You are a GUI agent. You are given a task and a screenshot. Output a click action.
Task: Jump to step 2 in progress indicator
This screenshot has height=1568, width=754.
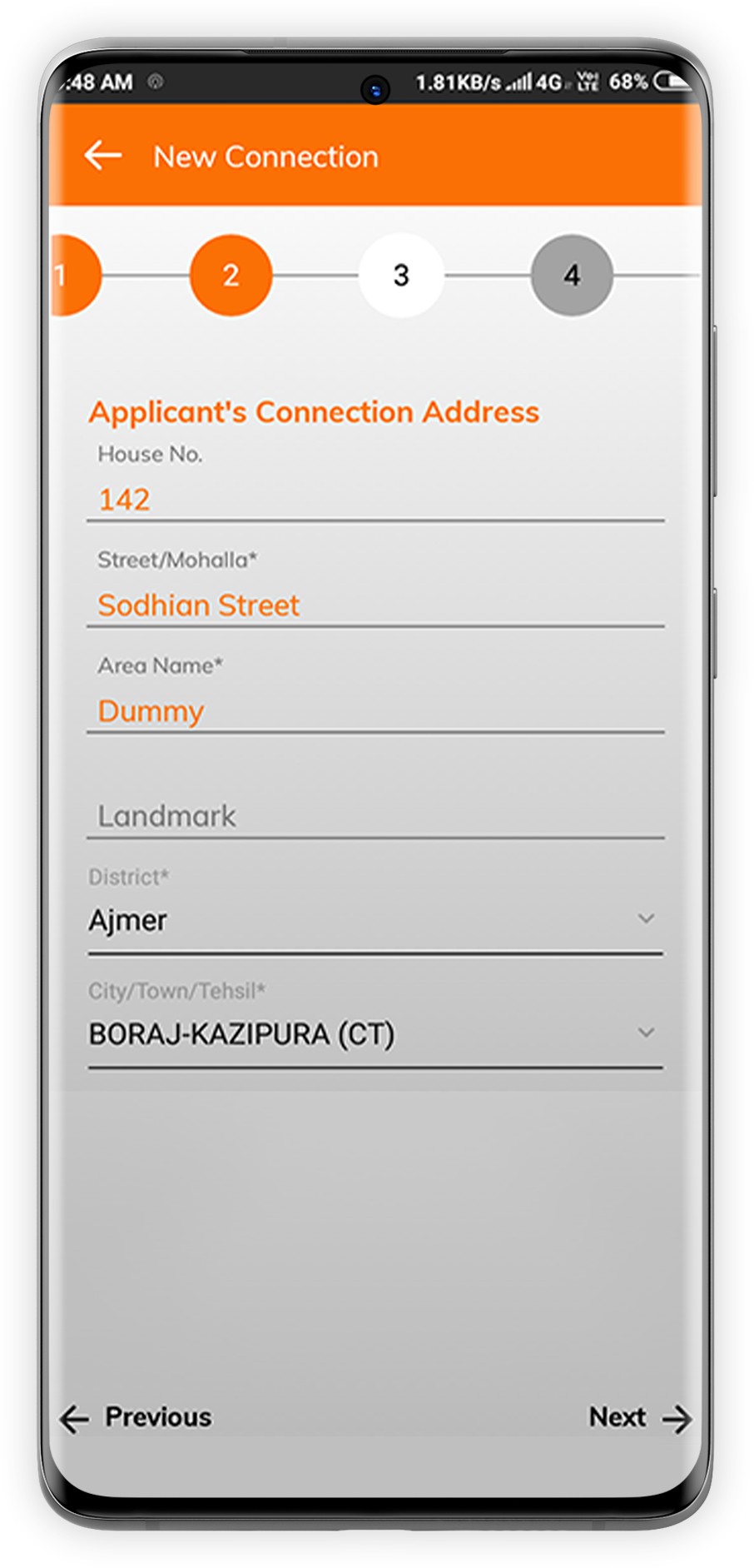231,276
